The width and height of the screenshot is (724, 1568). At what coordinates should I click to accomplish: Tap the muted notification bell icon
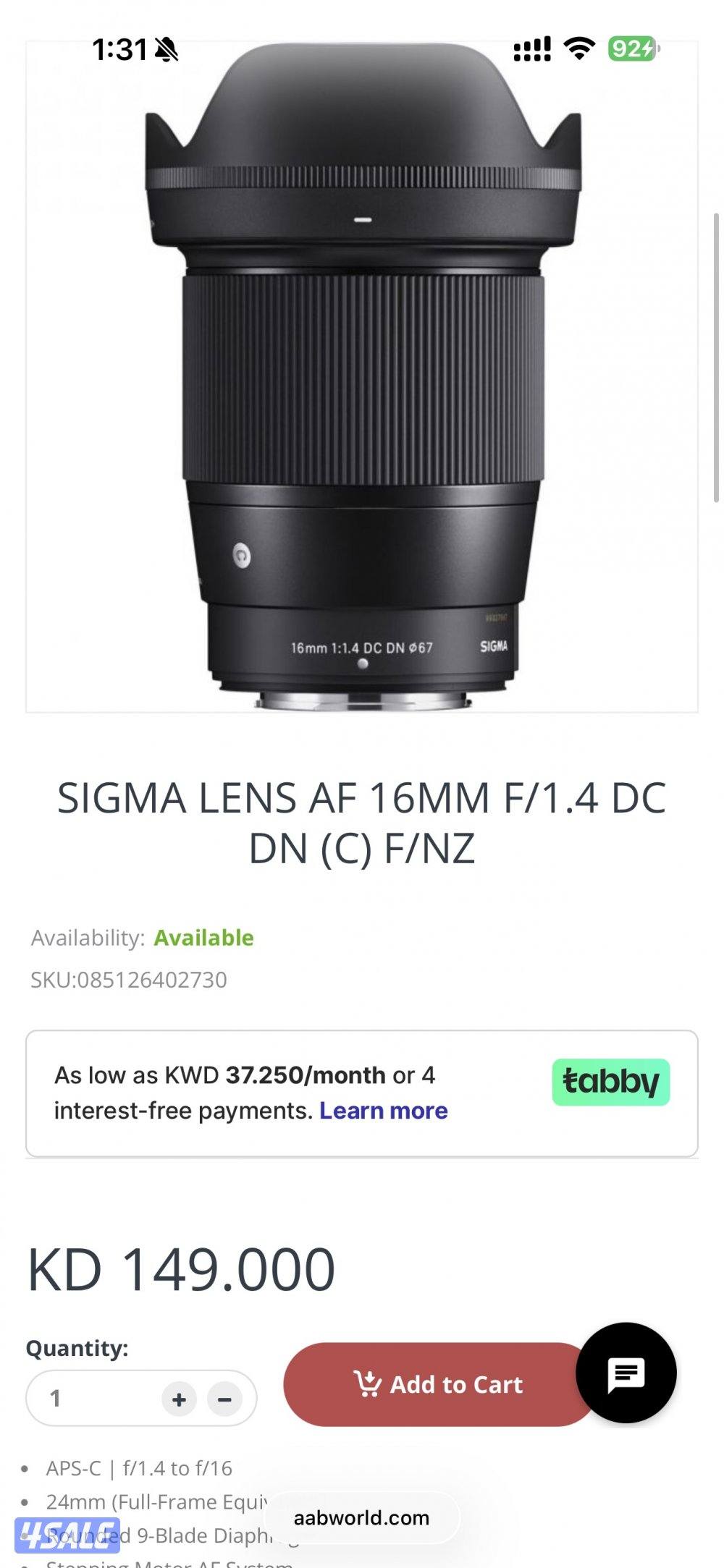pyautogui.click(x=168, y=51)
